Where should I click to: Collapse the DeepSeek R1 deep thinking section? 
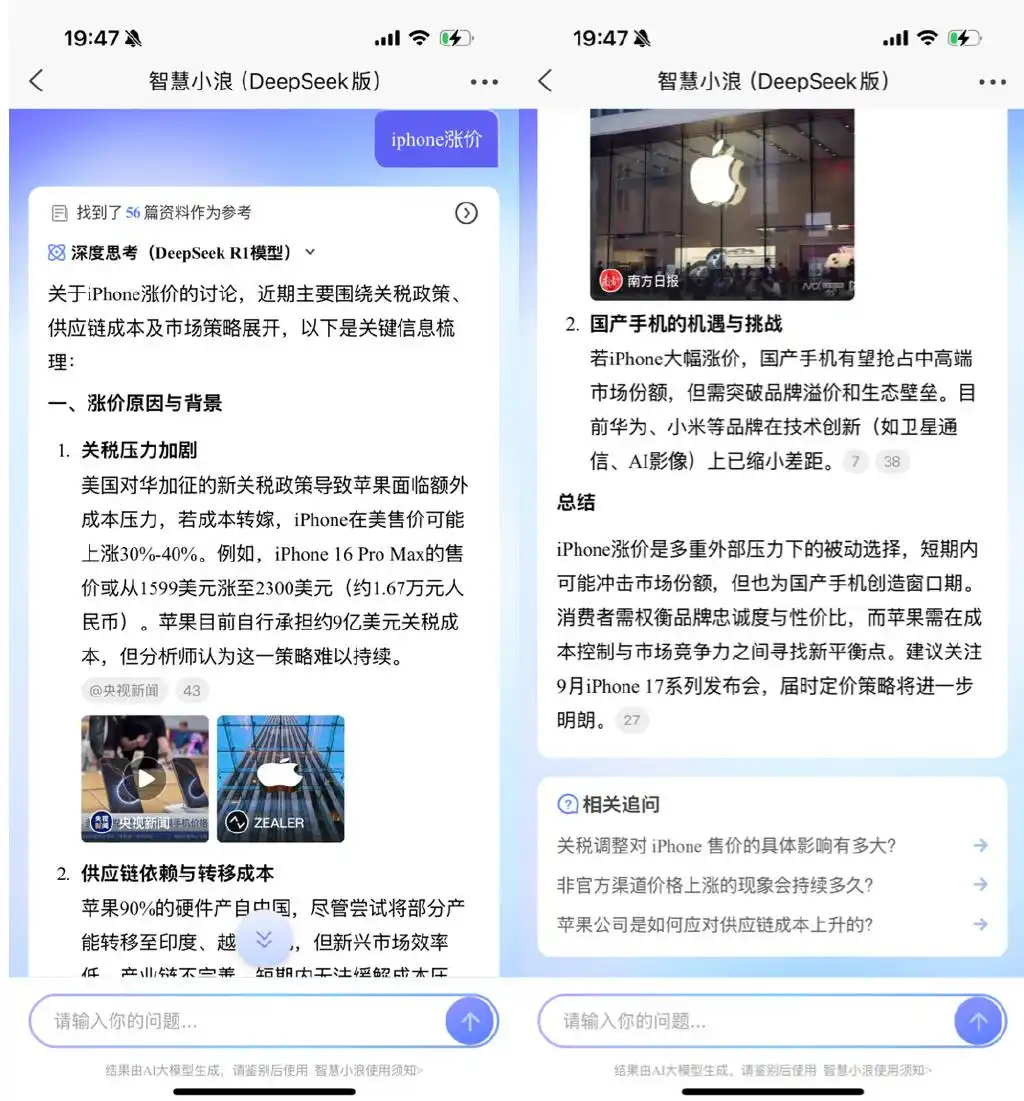pyautogui.click(x=310, y=253)
